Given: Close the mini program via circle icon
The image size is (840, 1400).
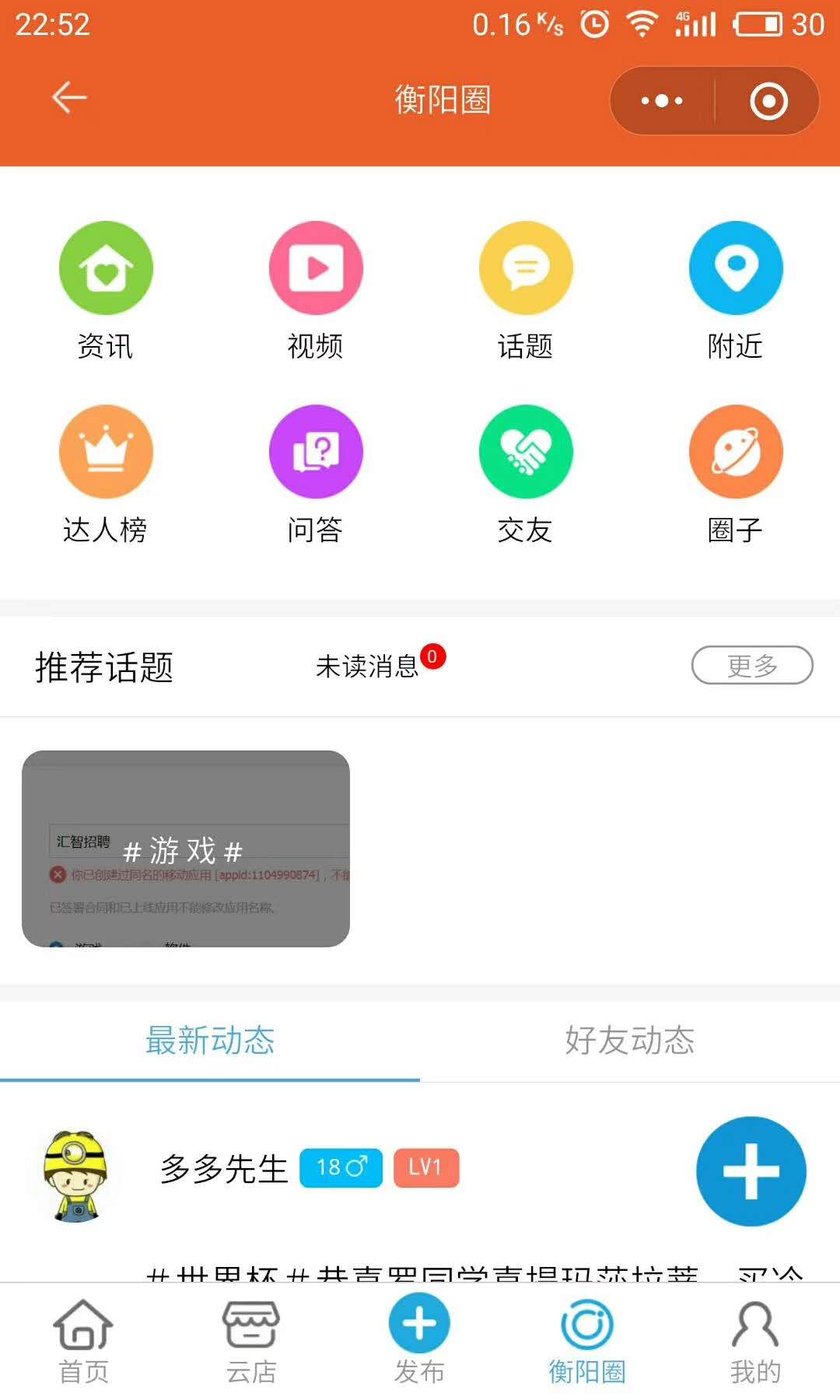Looking at the screenshot, I should (x=768, y=101).
